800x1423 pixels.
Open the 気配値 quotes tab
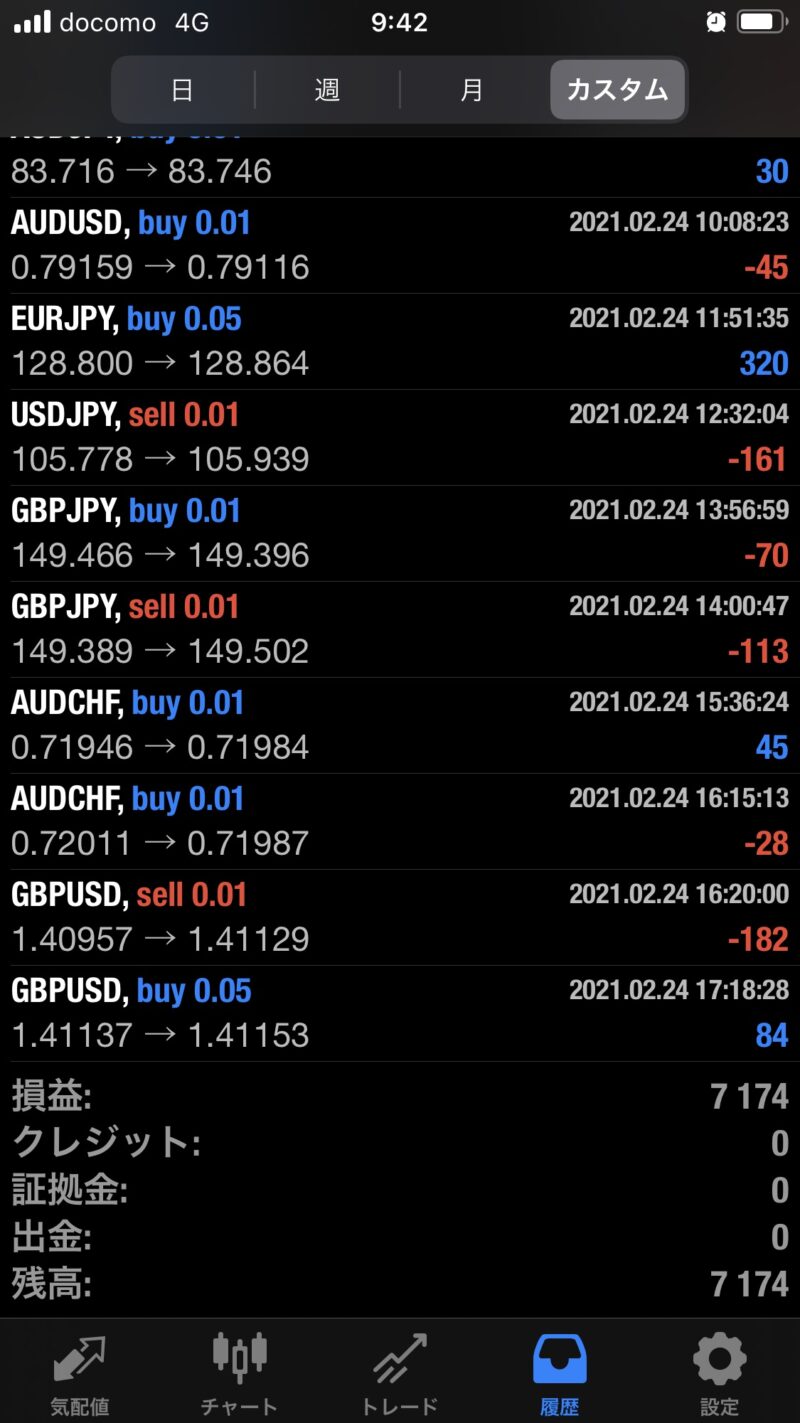point(80,1374)
